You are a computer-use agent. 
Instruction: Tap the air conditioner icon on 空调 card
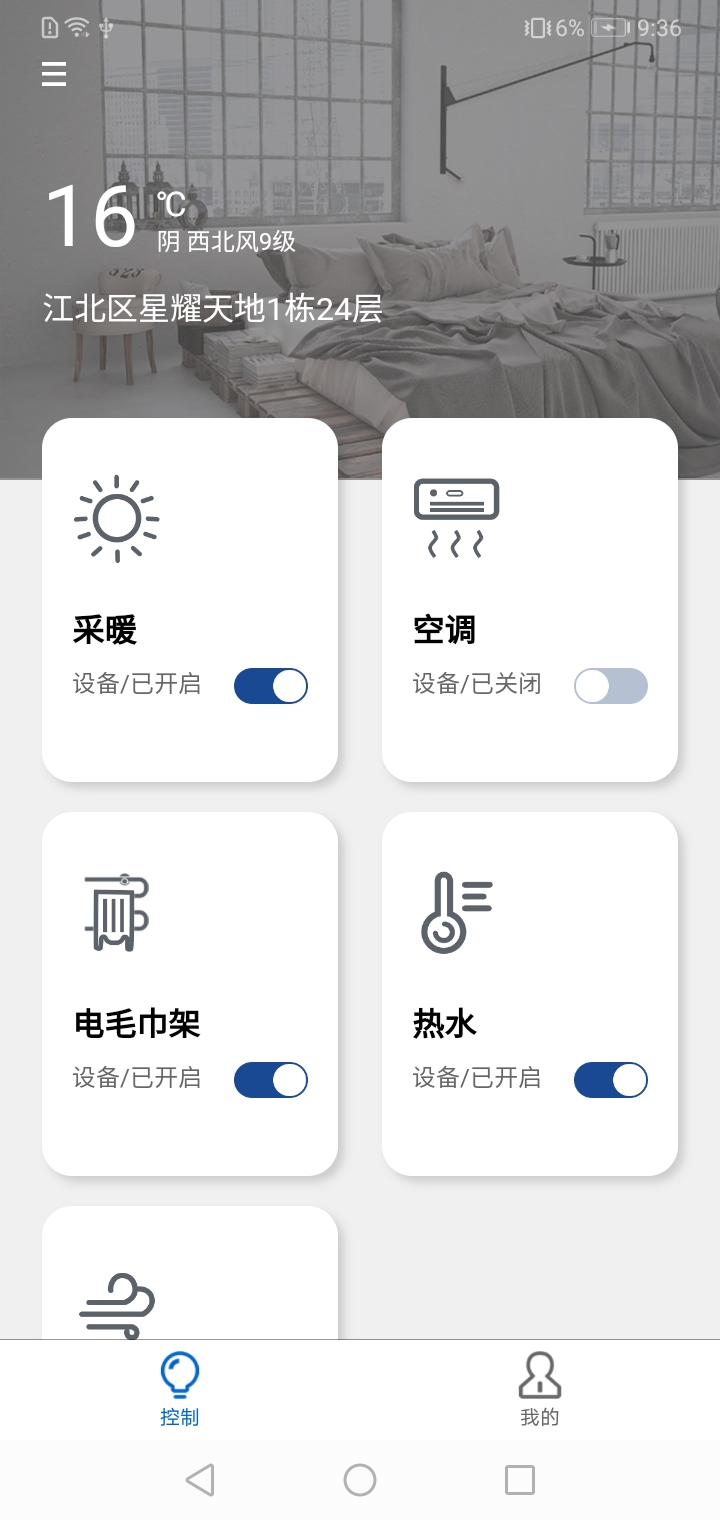pyautogui.click(x=456, y=514)
